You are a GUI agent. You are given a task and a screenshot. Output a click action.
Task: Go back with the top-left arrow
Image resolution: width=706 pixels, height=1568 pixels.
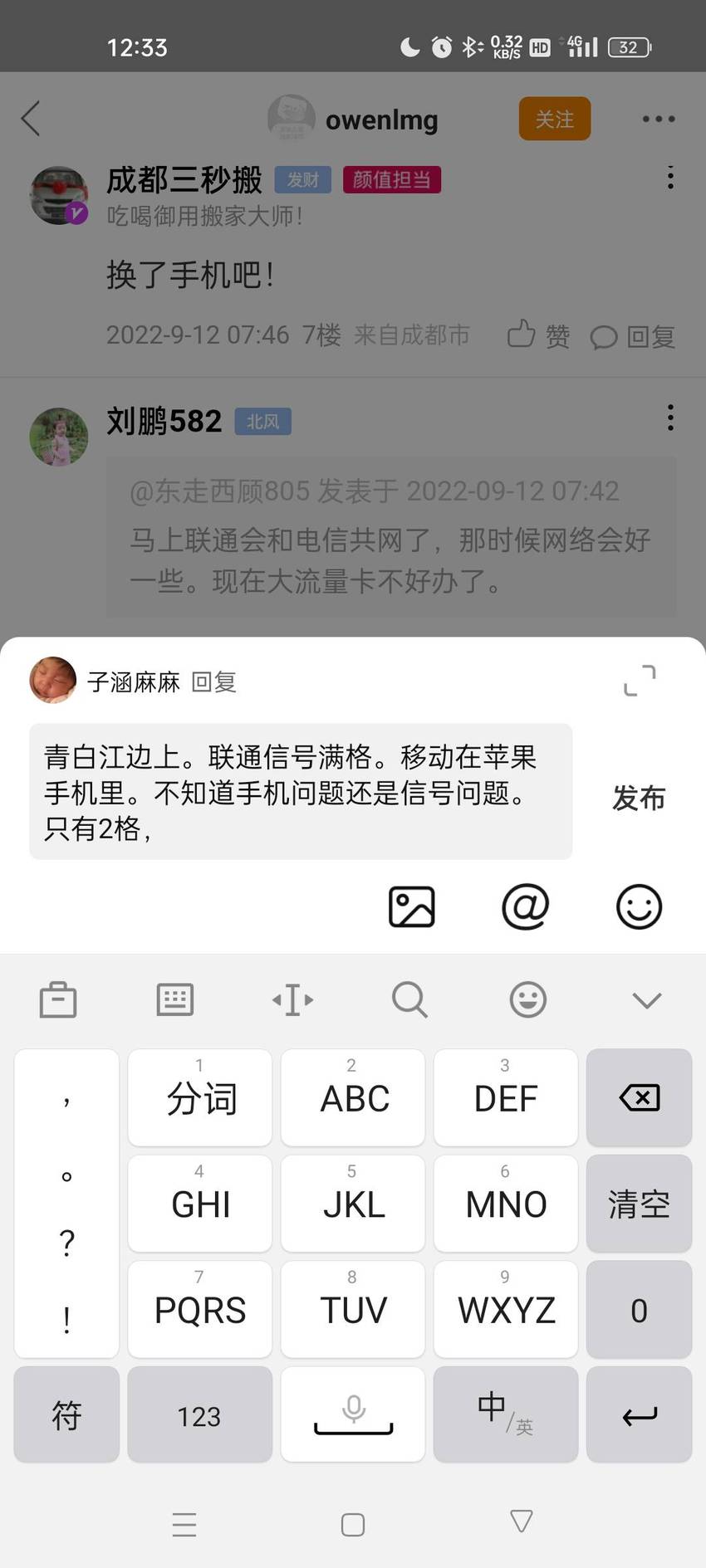(32, 119)
